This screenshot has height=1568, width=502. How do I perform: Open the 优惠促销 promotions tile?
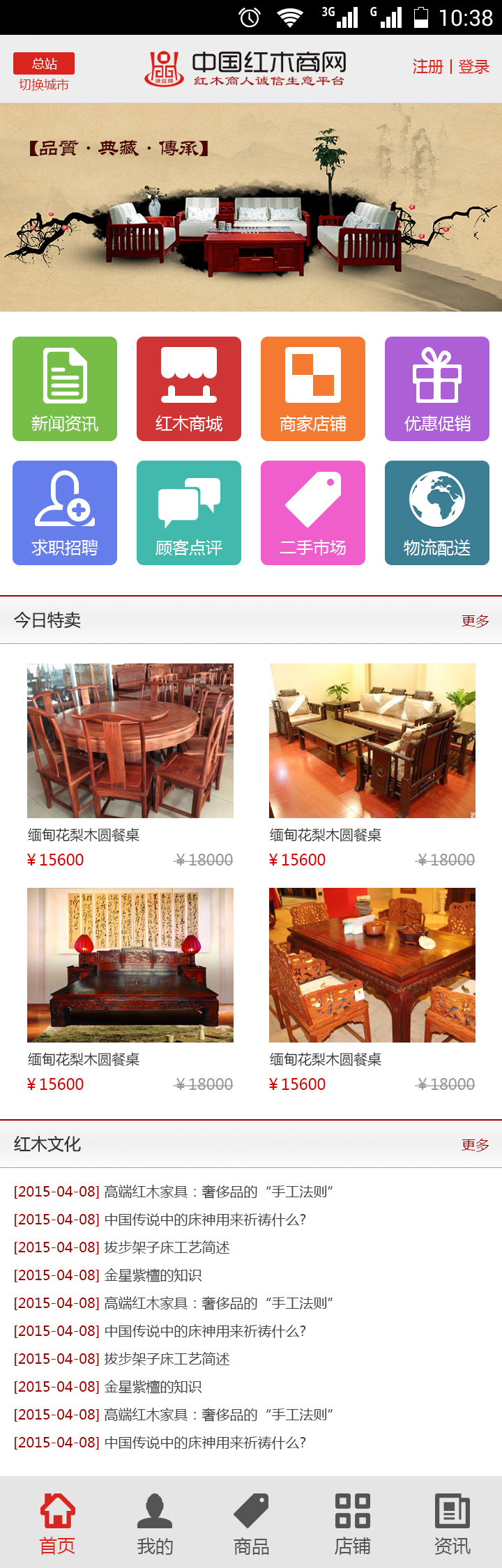point(437,389)
